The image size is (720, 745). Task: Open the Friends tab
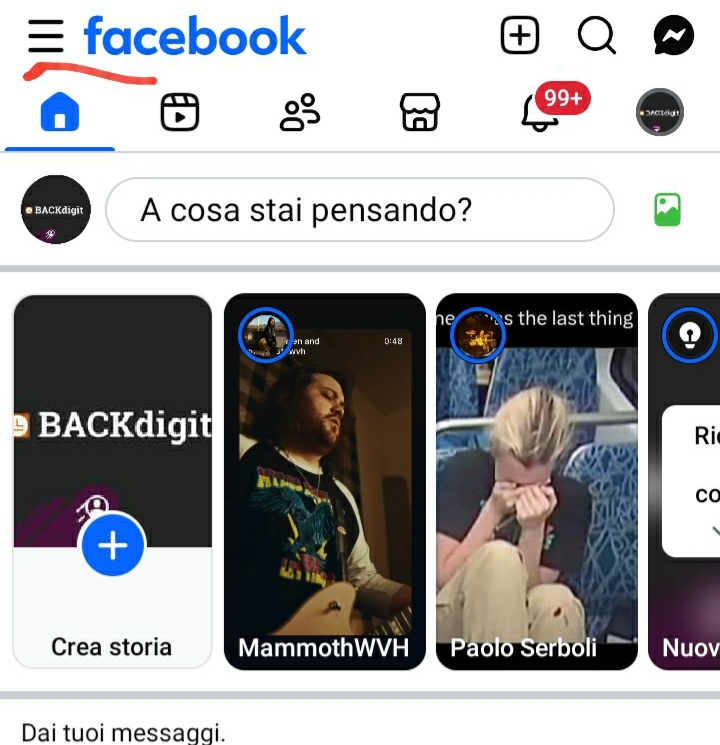click(x=300, y=113)
